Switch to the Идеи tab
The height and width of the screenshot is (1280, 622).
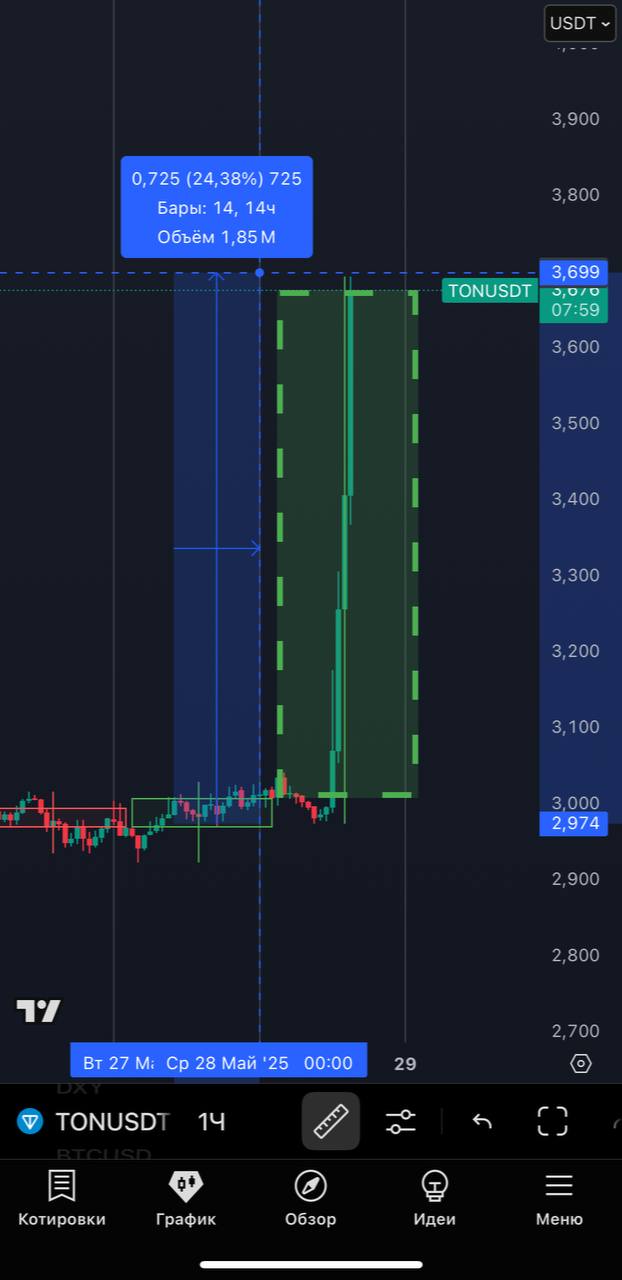point(434,1198)
